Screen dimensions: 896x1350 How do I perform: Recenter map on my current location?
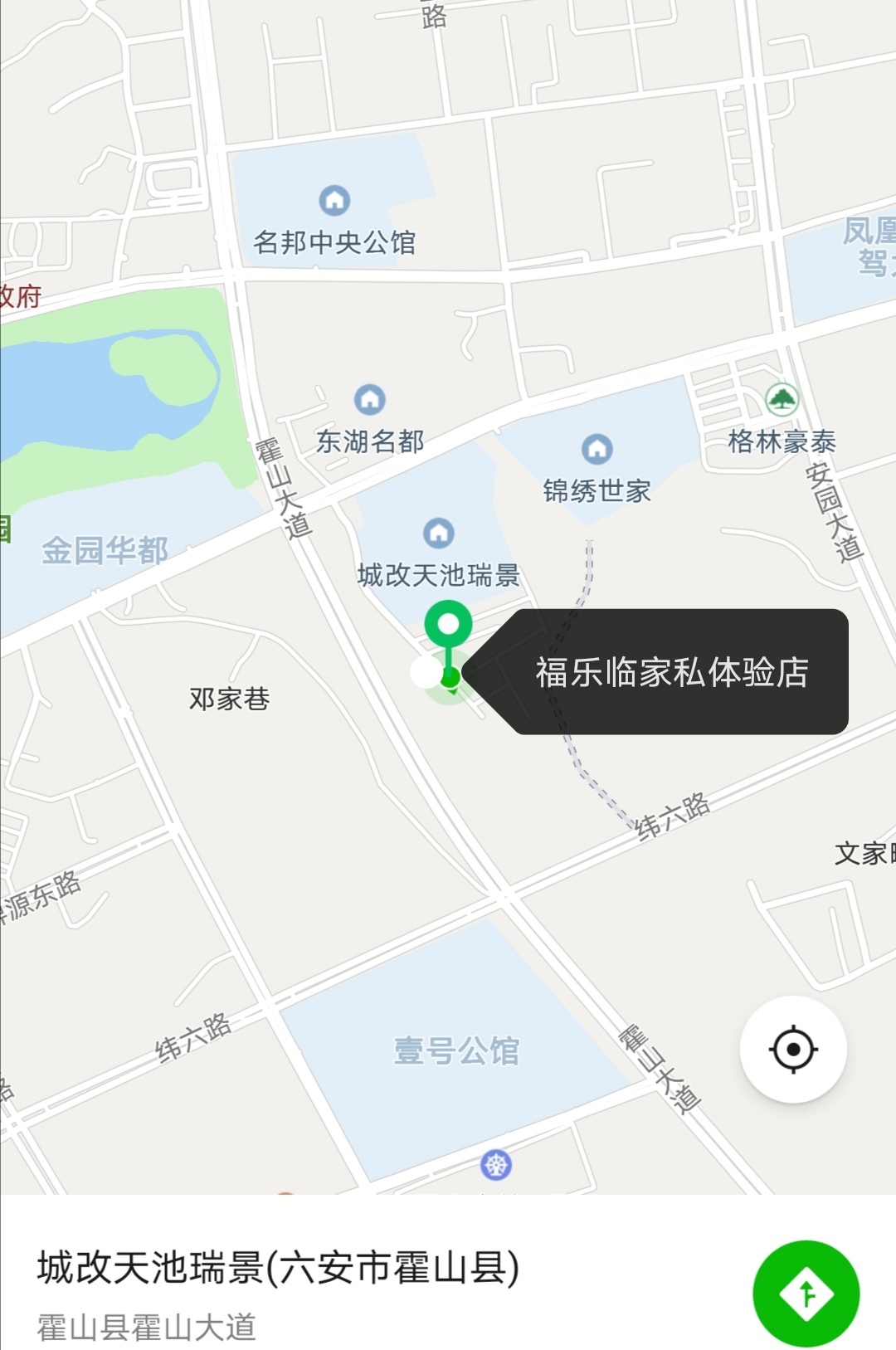coord(793,1050)
